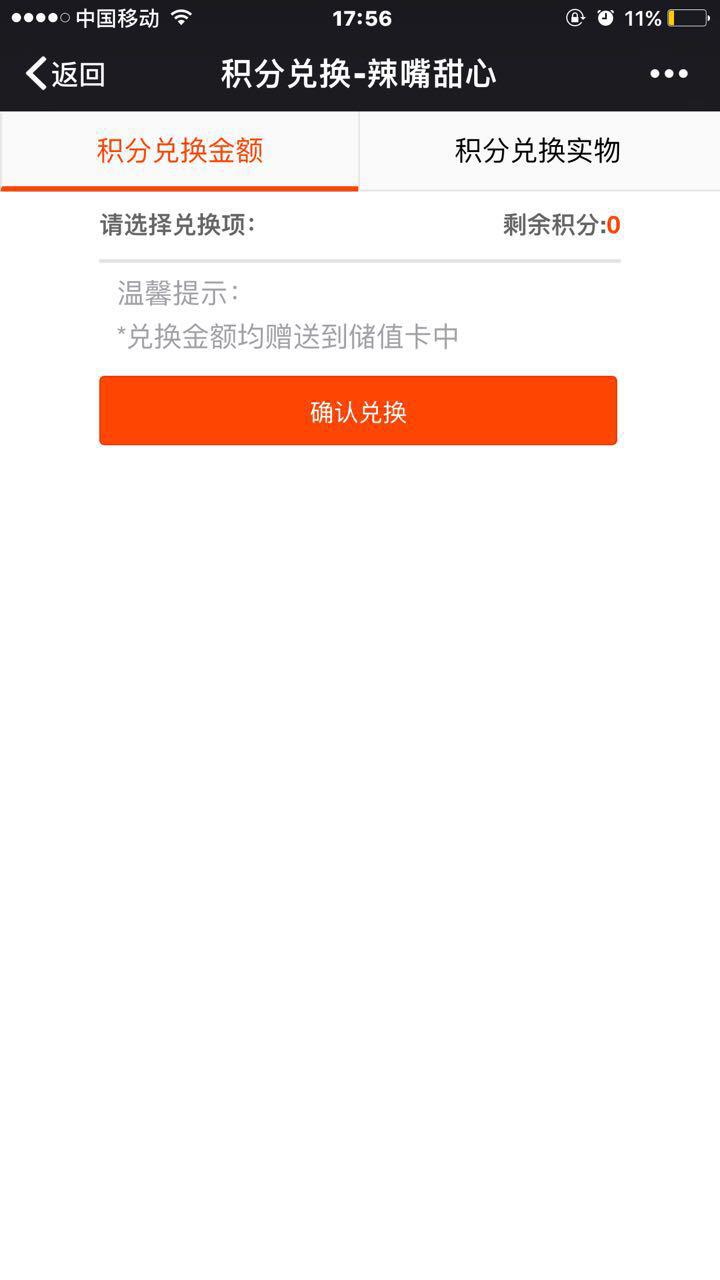Screen dimensions: 720x1280
Task: Go back via 返回 arrow
Action: tap(64, 74)
